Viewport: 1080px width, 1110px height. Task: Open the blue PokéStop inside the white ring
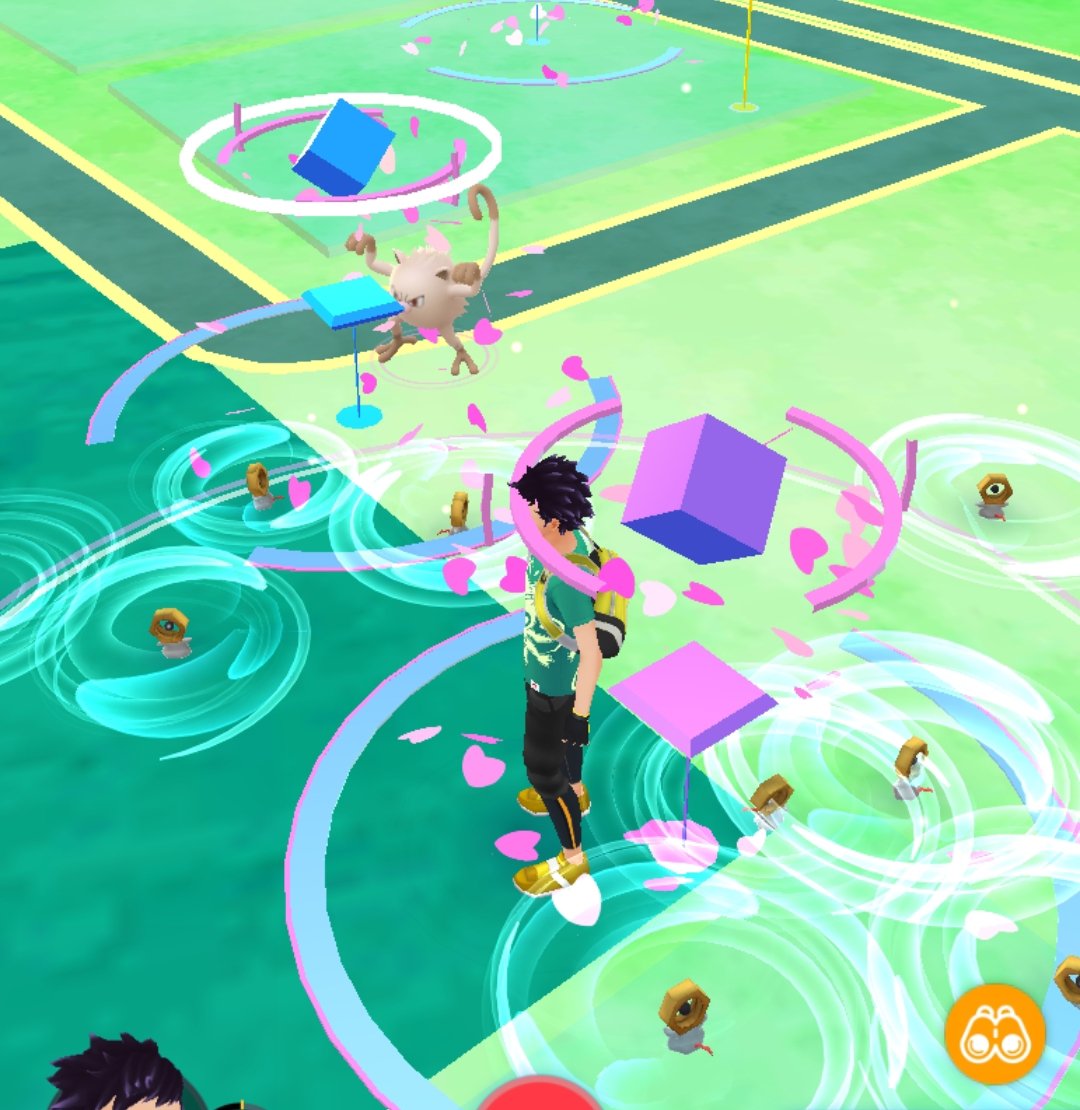[x=343, y=148]
